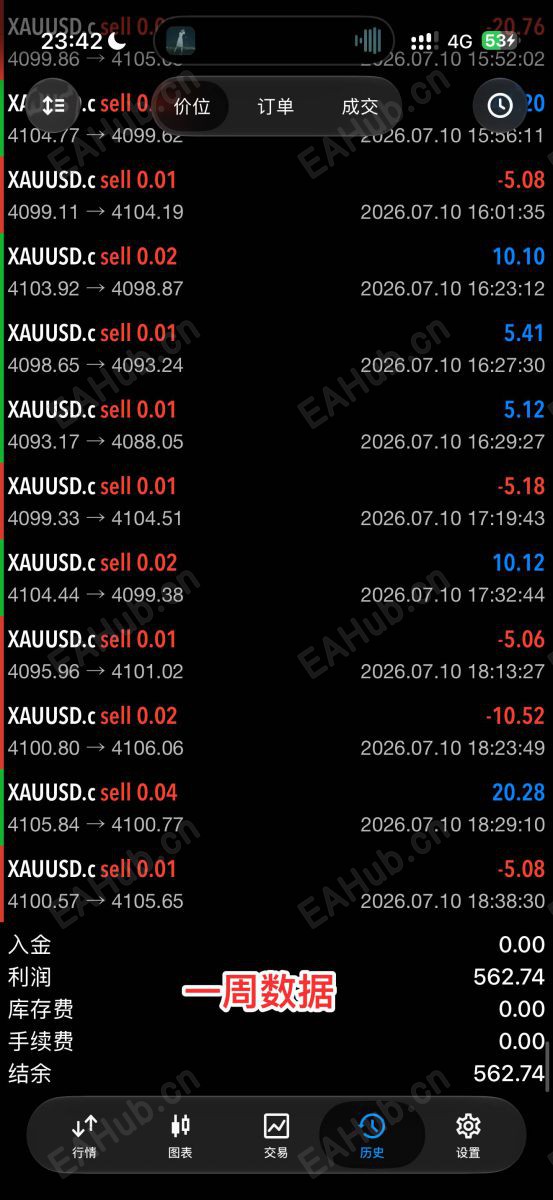Open the trade closed at 16:29:27

click(276, 425)
